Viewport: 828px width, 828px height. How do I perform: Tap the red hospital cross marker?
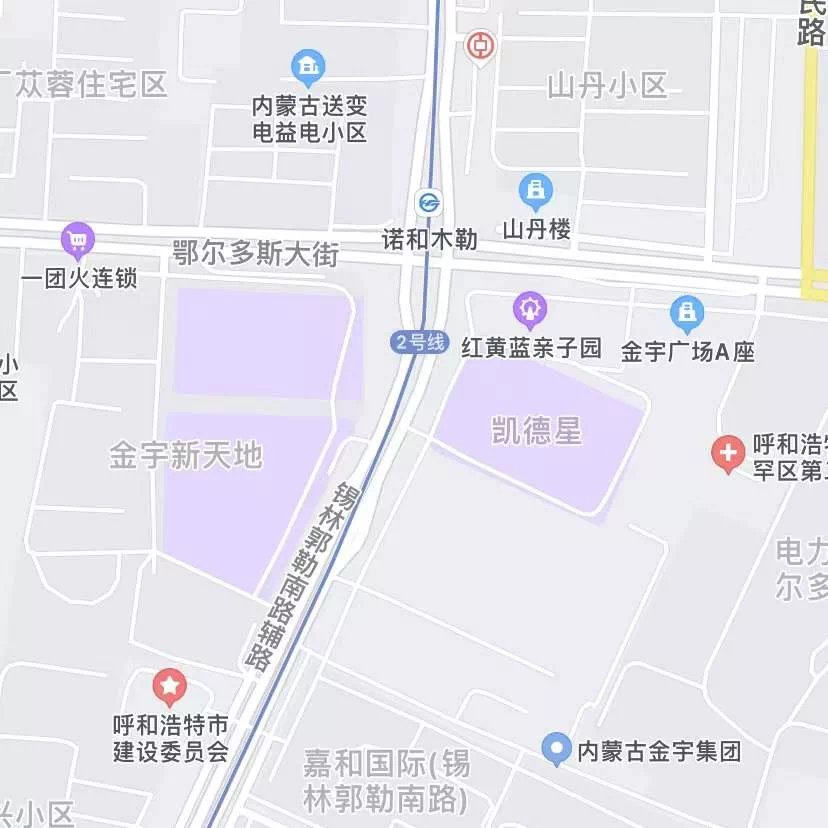tap(728, 454)
